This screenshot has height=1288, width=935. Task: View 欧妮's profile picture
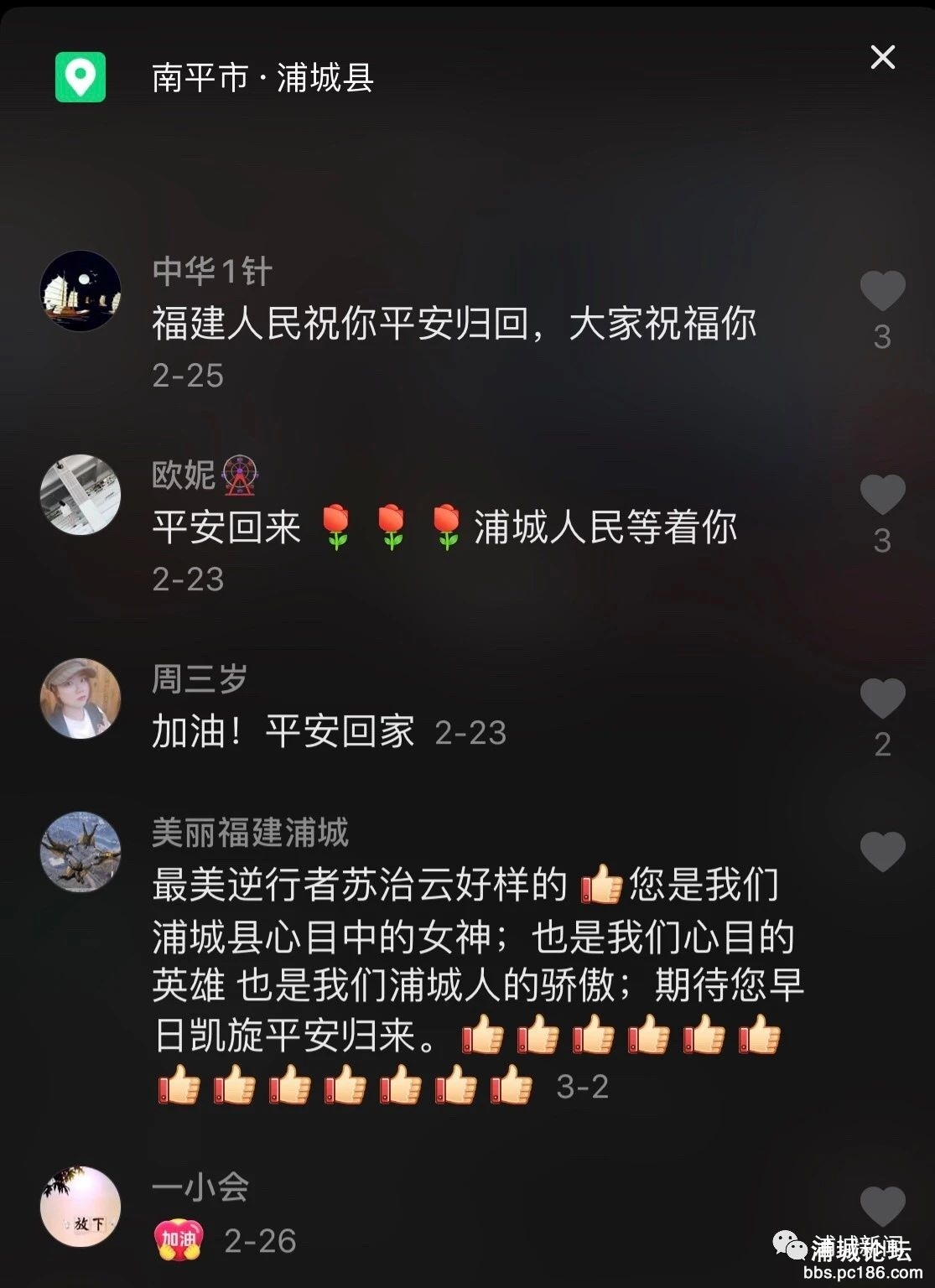81,495
